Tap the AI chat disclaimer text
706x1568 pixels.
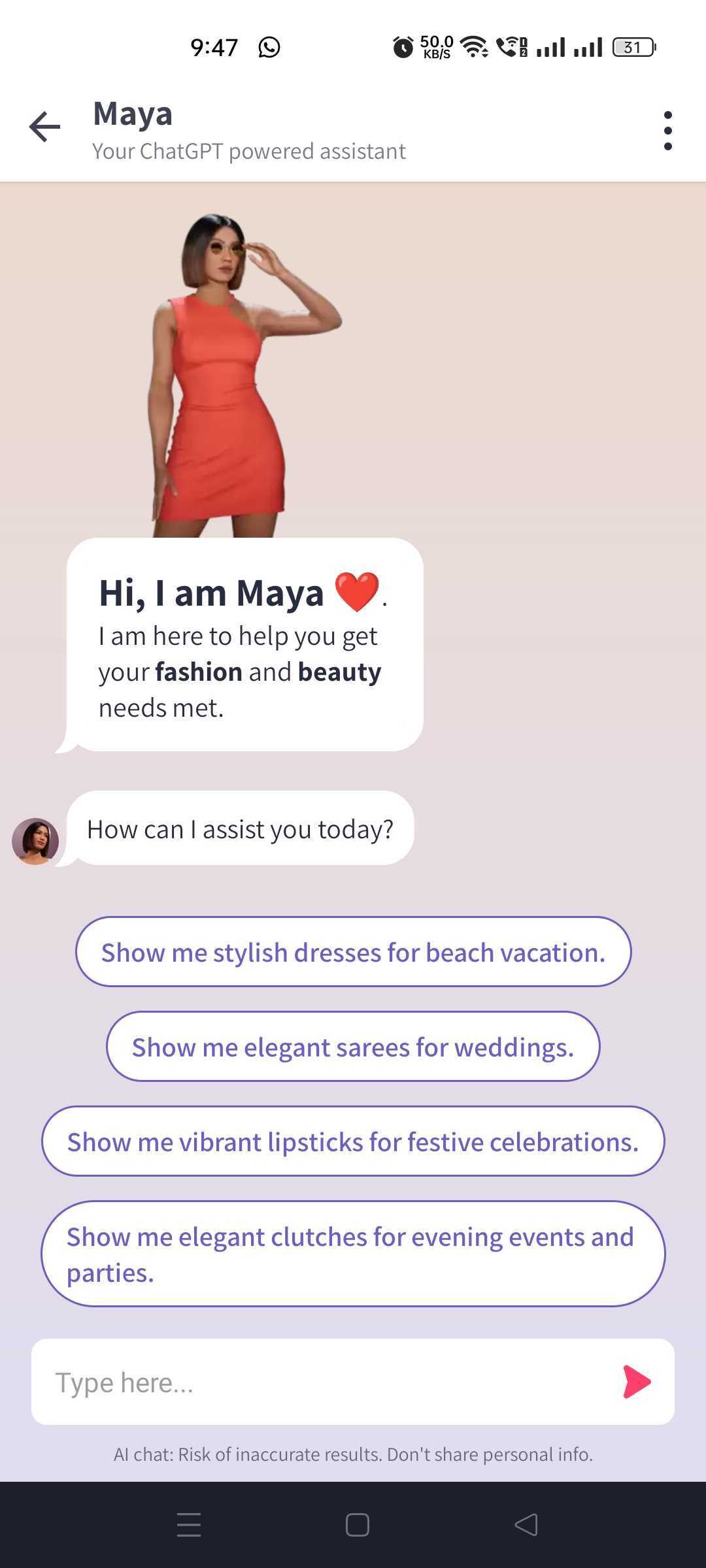click(353, 1454)
